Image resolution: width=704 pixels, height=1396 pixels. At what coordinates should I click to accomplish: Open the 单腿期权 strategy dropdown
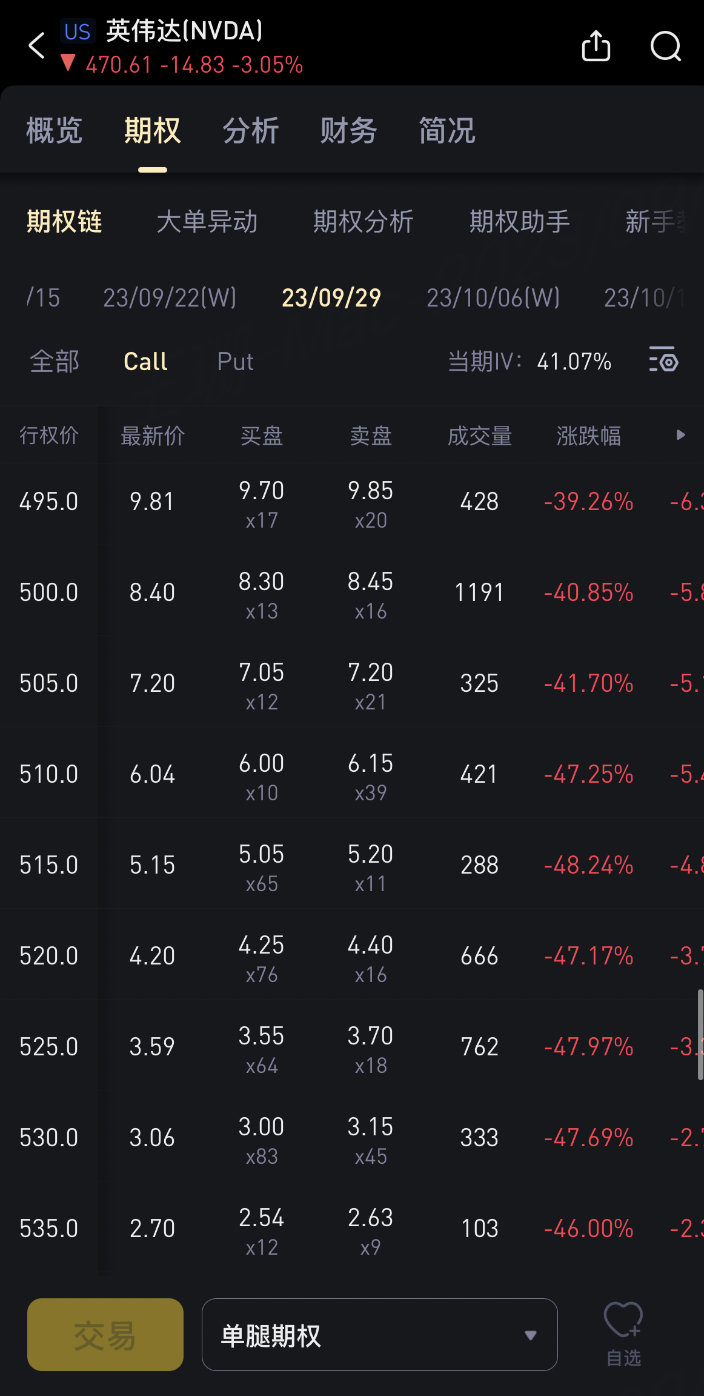[379, 1334]
